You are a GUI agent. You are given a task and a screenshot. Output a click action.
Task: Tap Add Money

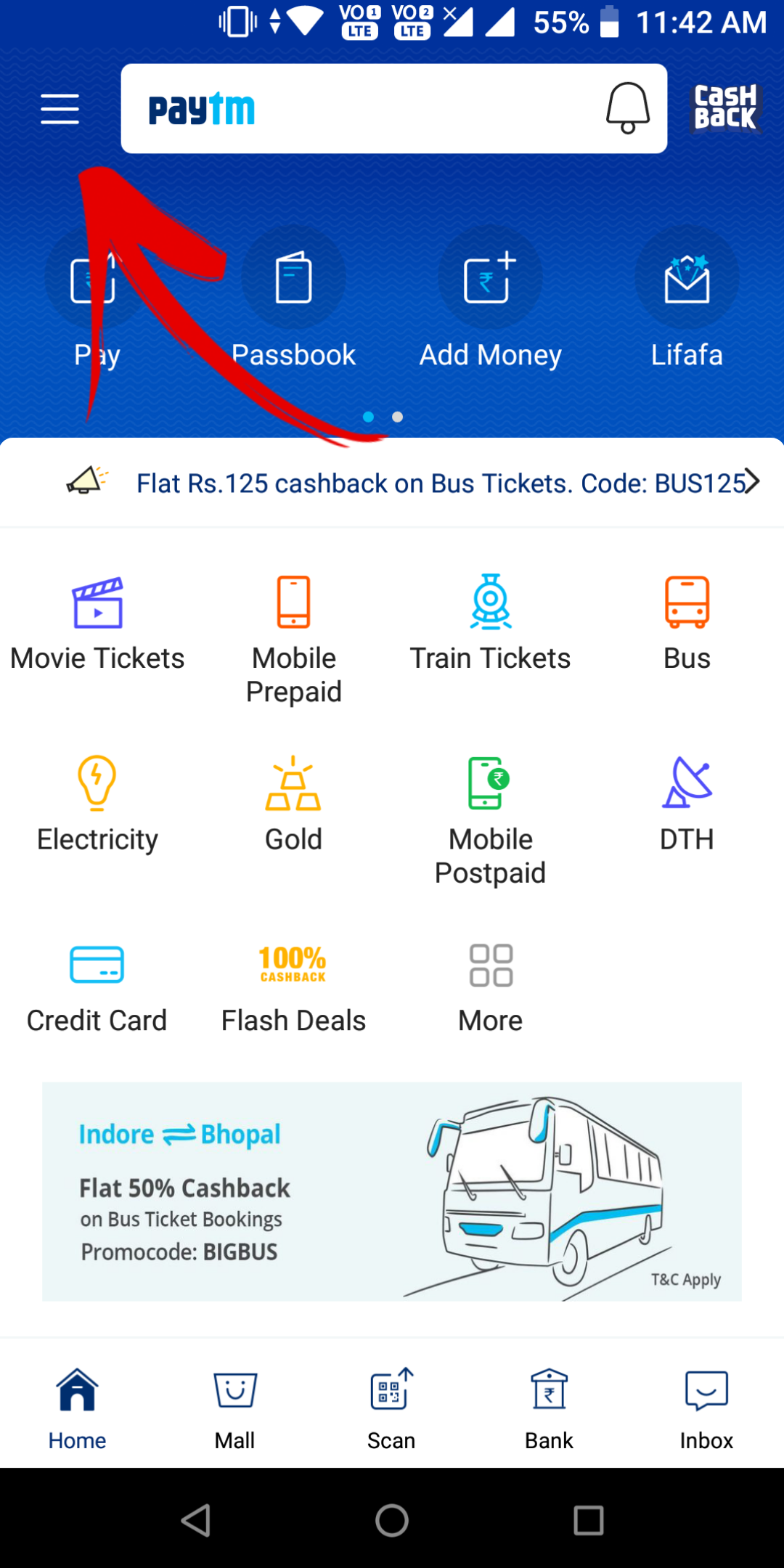click(x=490, y=299)
